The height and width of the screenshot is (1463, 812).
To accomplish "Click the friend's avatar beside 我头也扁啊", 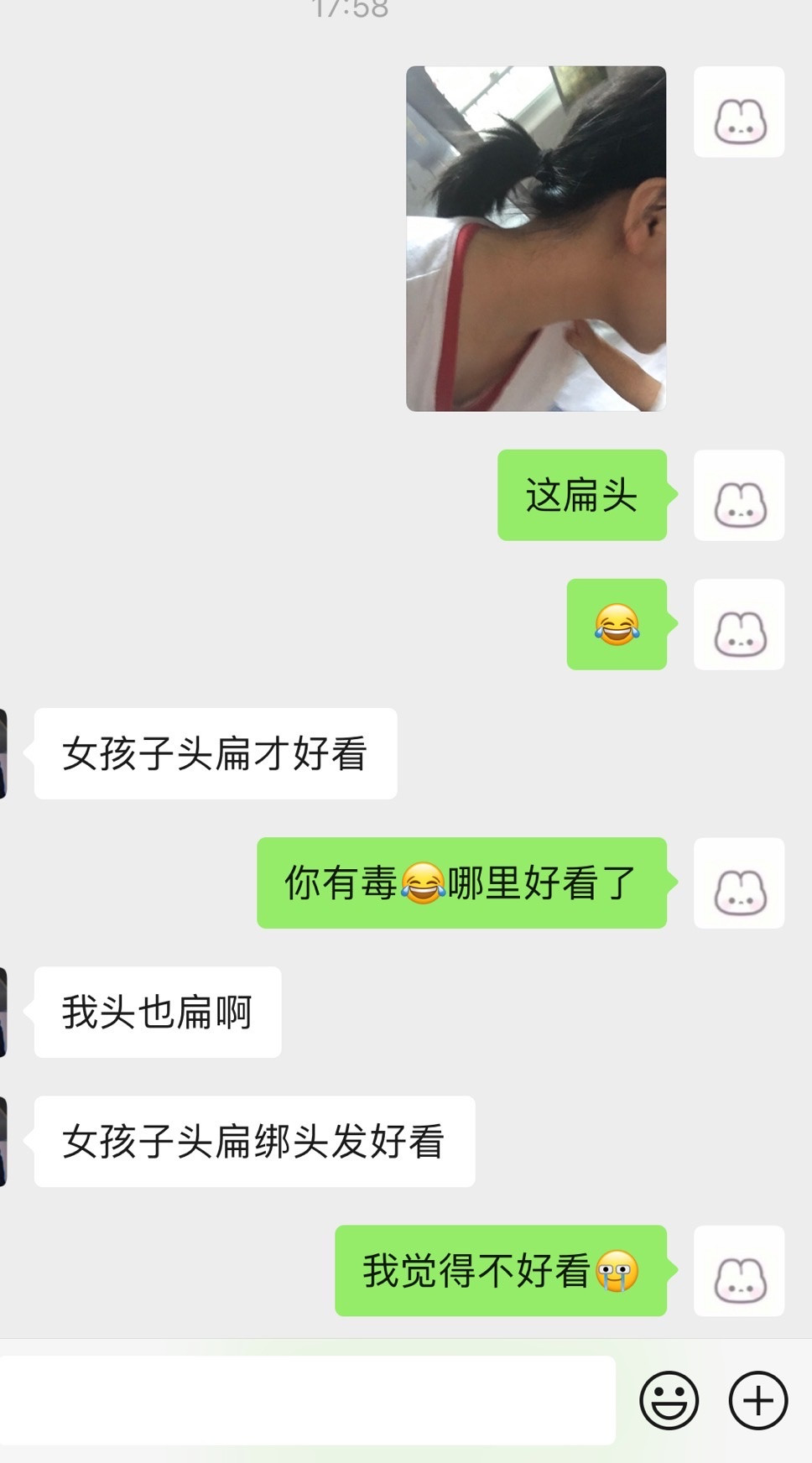I will [x=4, y=1011].
